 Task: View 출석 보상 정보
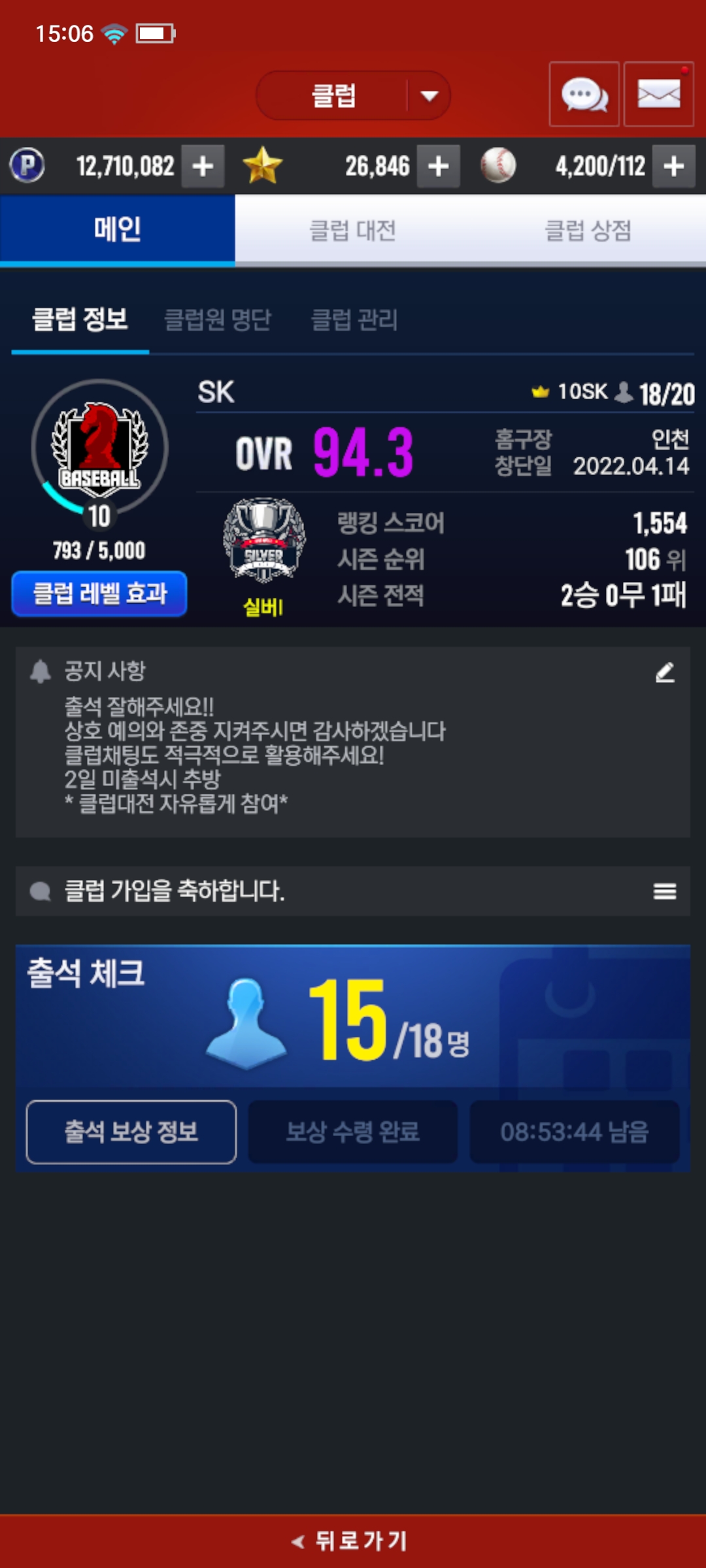tap(131, 1132)
